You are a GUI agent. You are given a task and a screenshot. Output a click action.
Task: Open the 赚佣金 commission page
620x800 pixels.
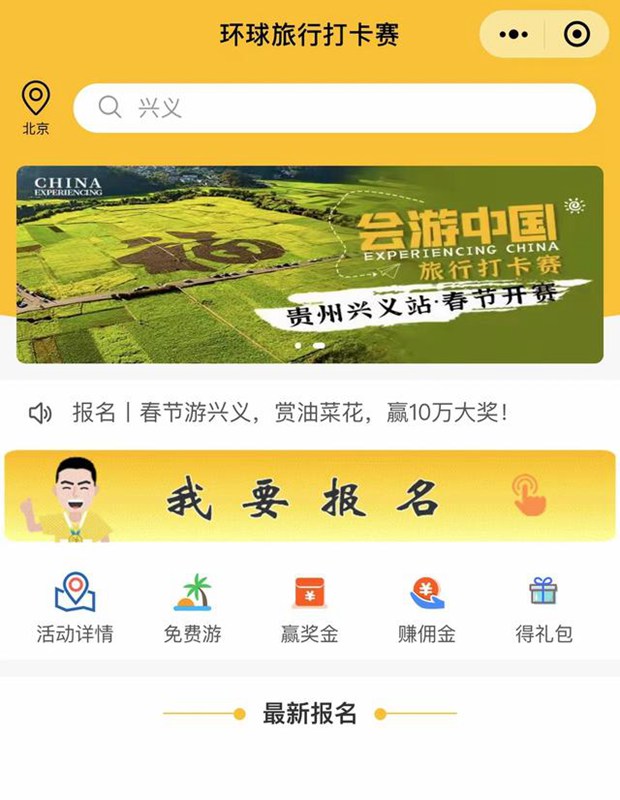click(427, 607)
